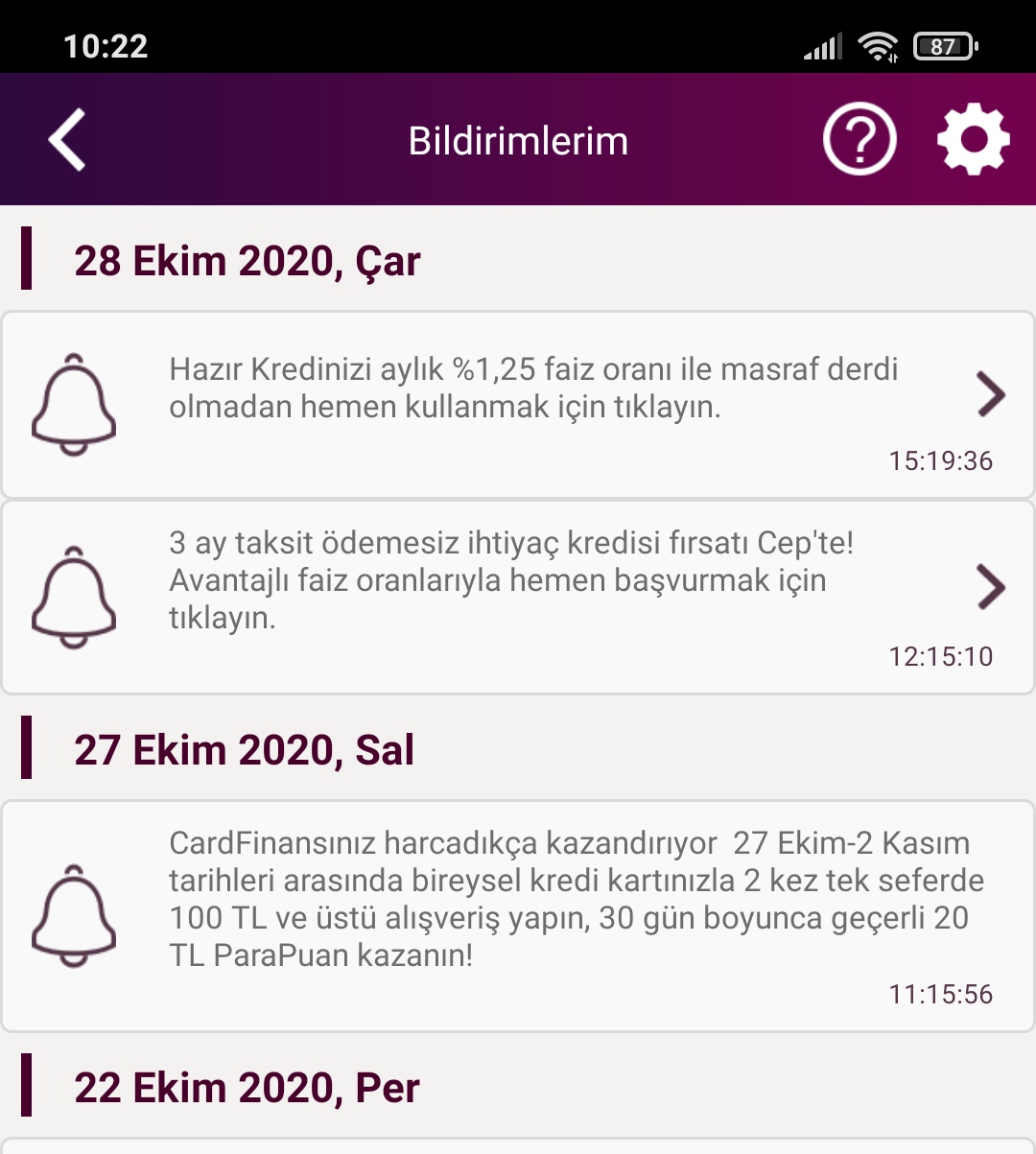
Task: Open notification settings gear
Action: 973,140
